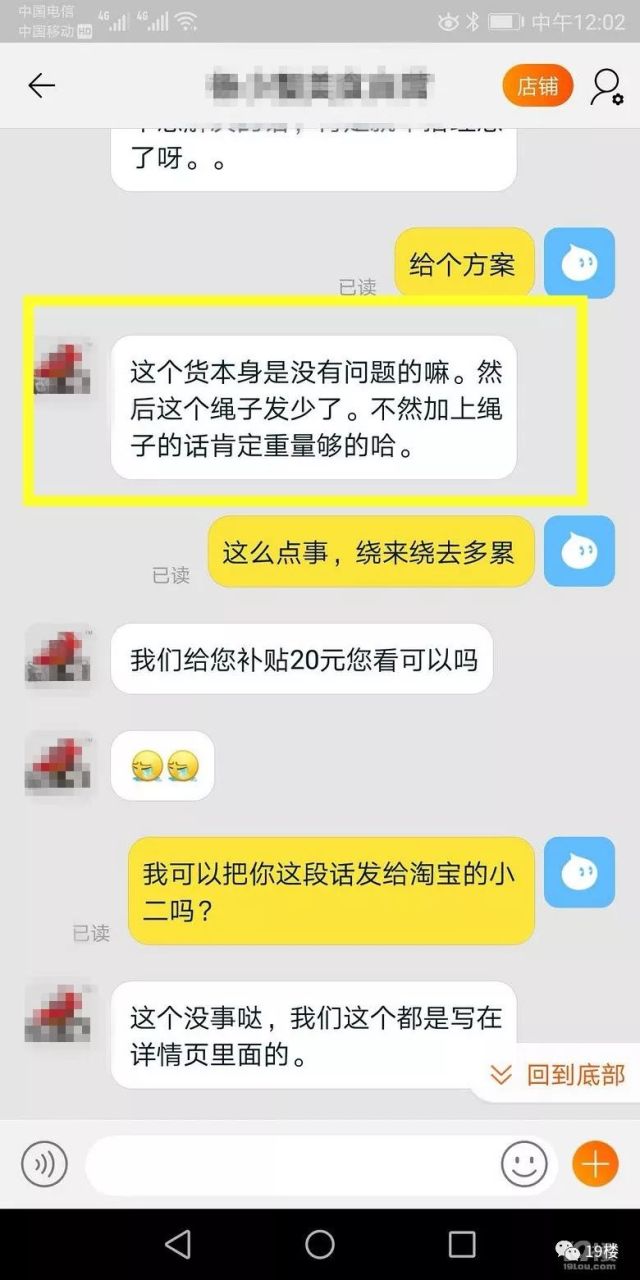Go back using the top-left arrow
This screenshot has height=1280, width=640.
pos(41,86)
